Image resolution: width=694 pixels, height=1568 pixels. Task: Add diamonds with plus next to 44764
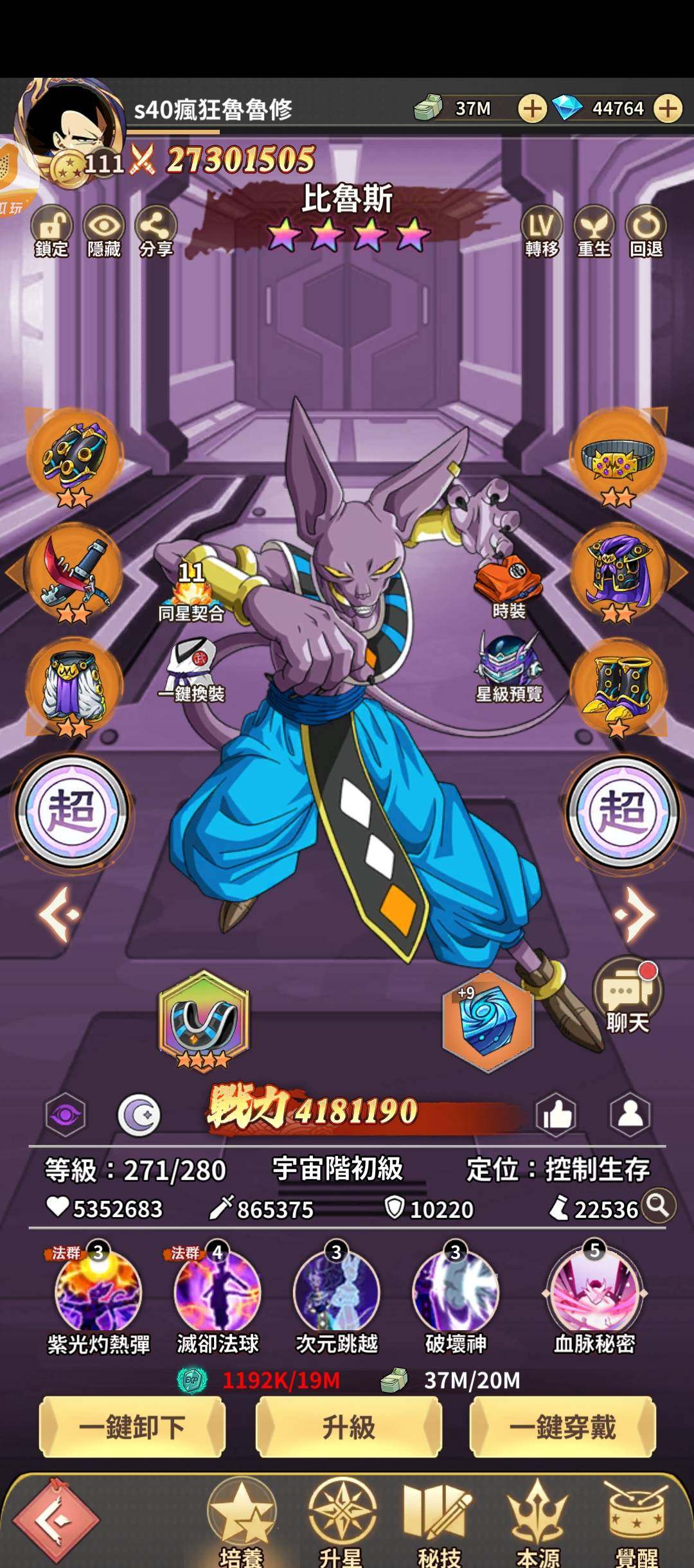pyautogui.click(x=668, y=109)
